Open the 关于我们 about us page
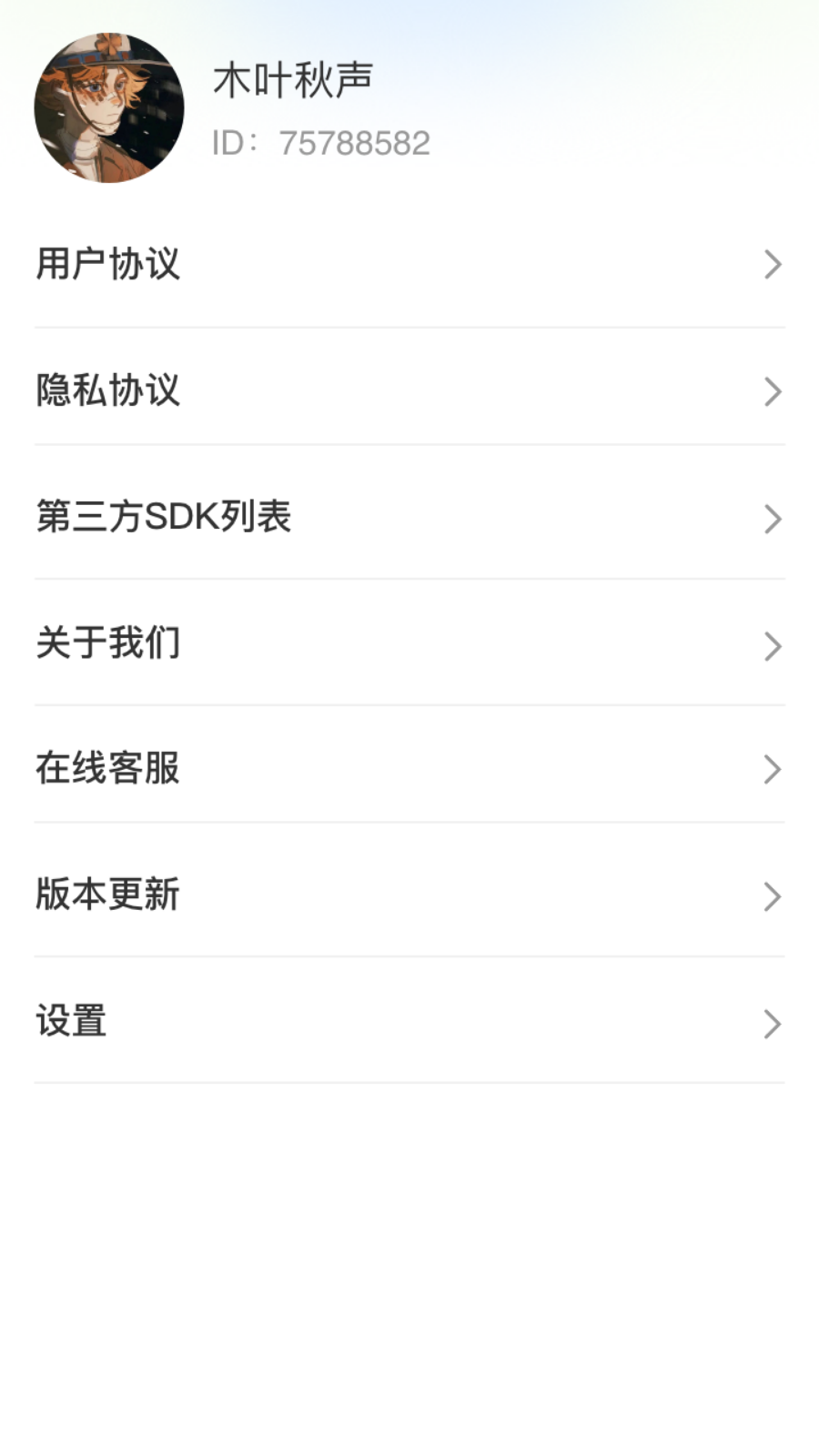819x1456 pixels. click(x=109, y=643)
